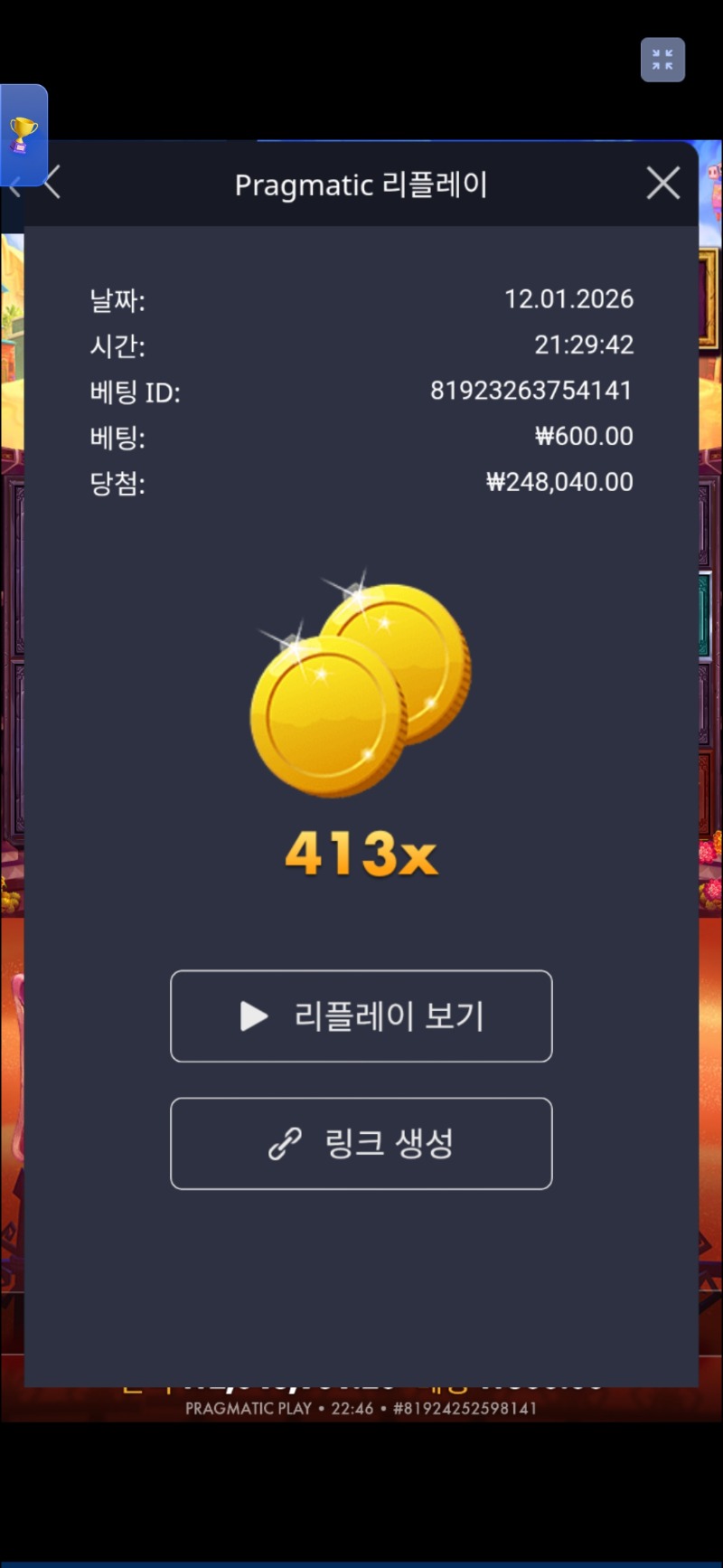Go back from the replay details
Viewport: 723px width, 1568px height.
pos(52,183)
